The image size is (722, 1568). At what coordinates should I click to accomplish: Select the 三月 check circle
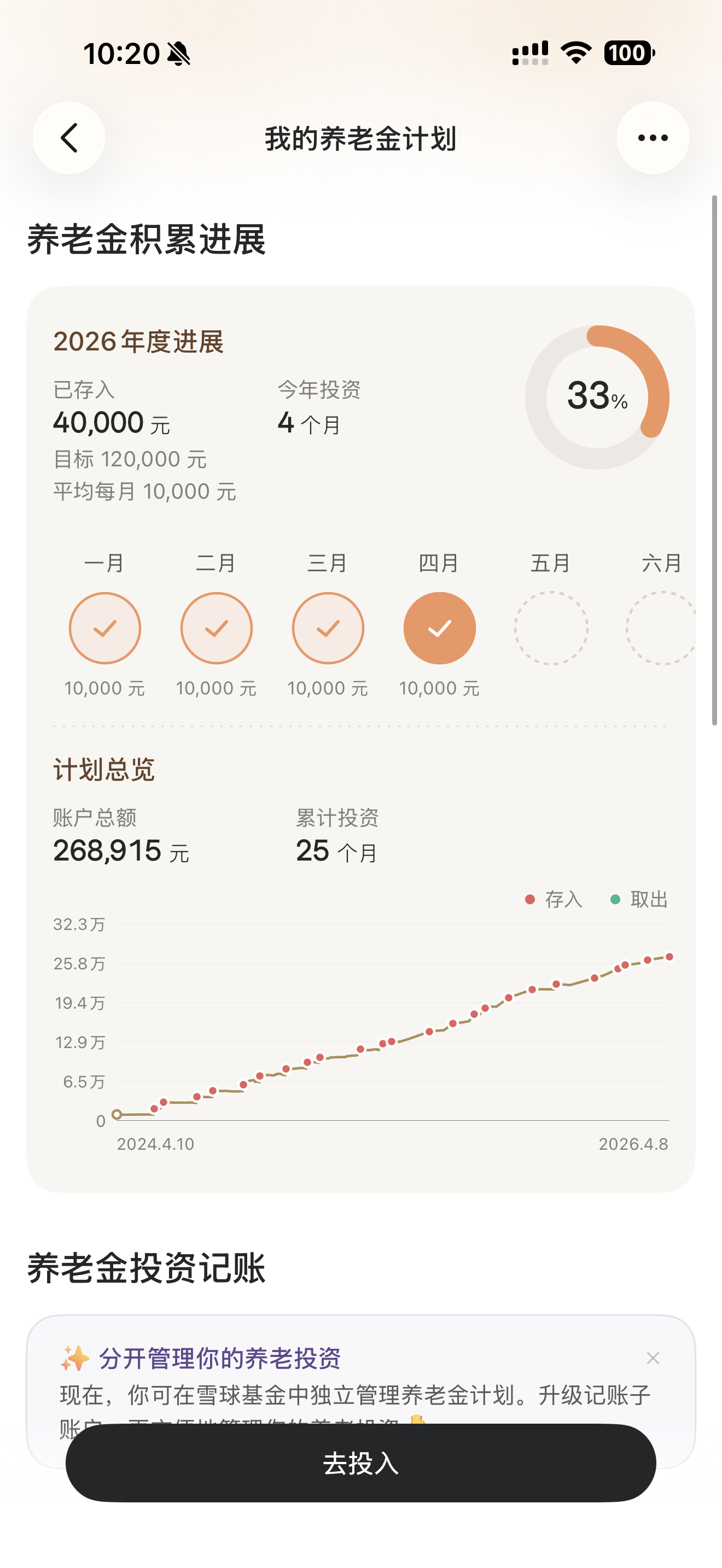[328, 628]
